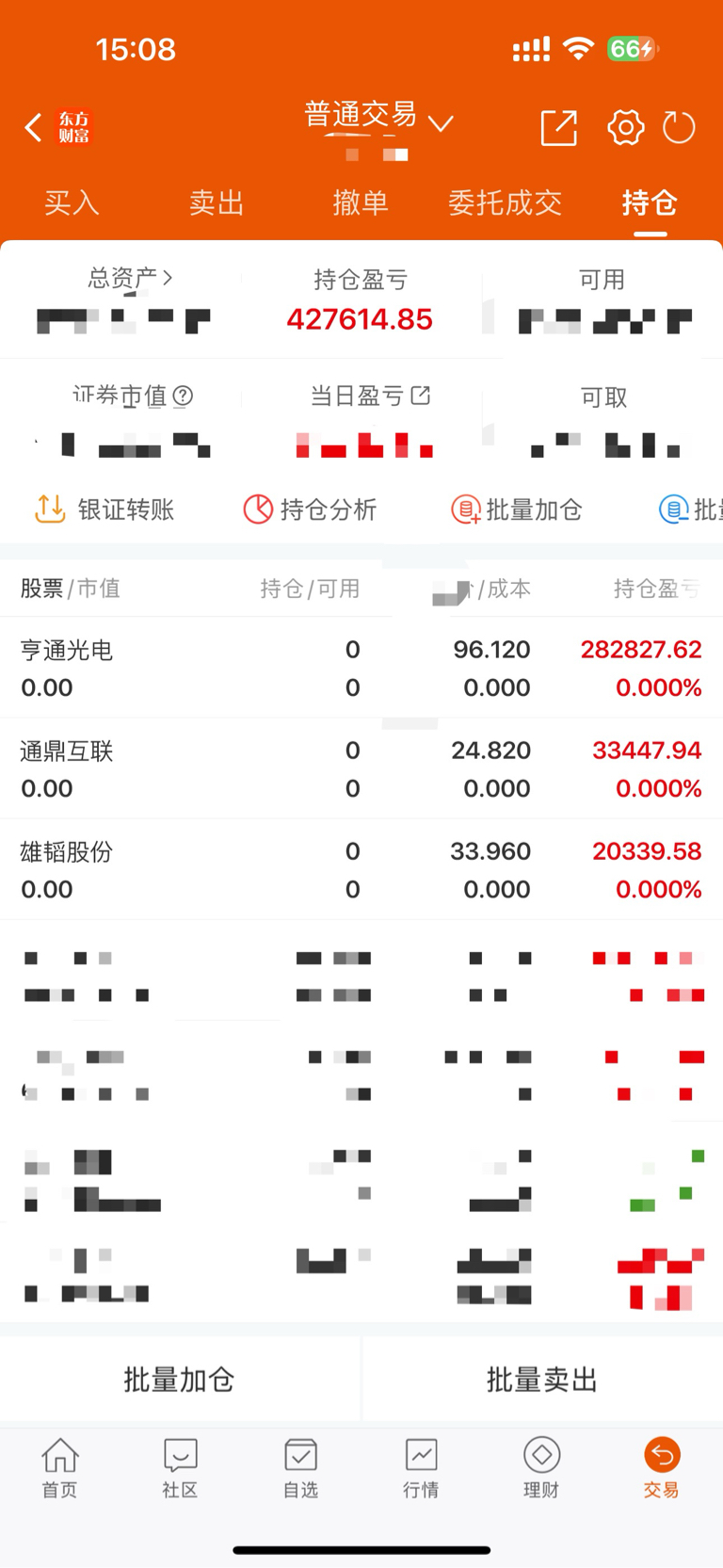Image resolution: width=723 pixels, height=1568 pixels.
Task: Open settings gear icon
Action: click(625, 127)
